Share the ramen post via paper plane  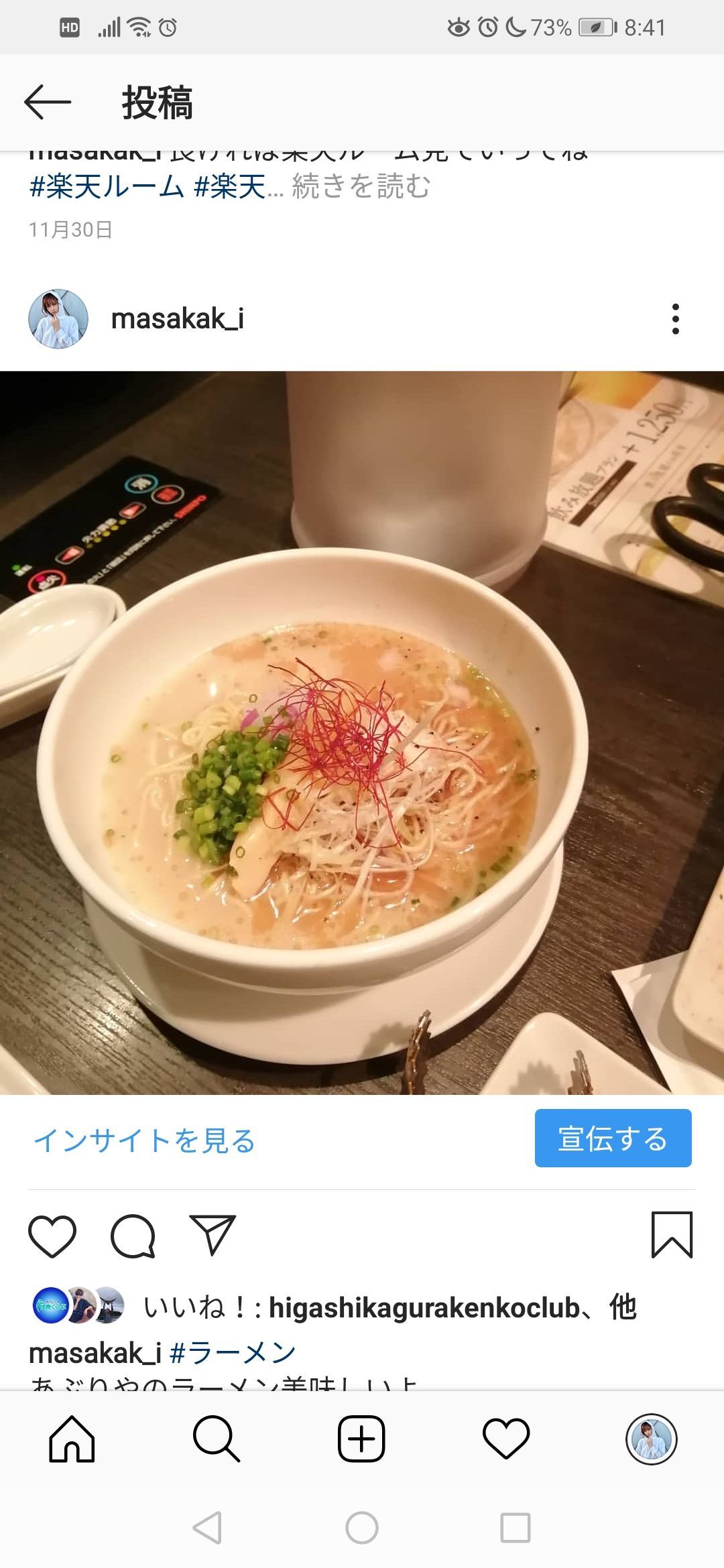[x=213, y=1235]
